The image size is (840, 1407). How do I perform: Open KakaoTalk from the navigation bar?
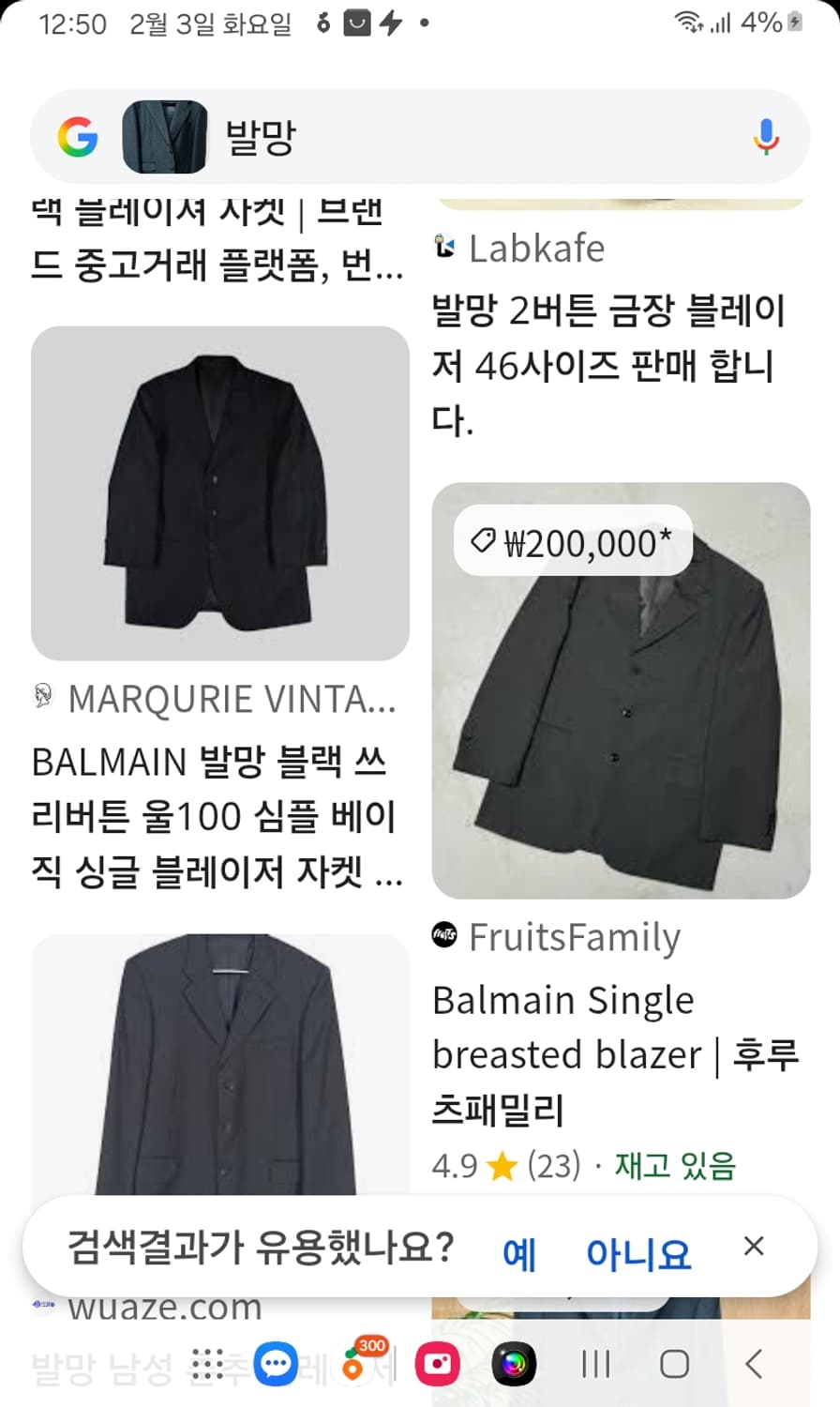point(275,1366)
